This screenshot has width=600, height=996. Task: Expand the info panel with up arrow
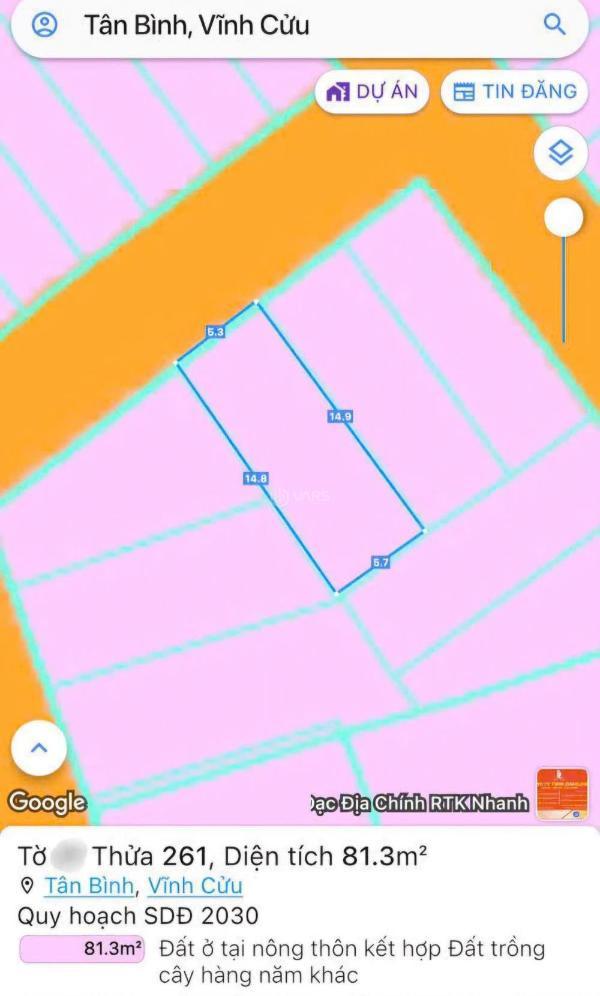[39, 747]
